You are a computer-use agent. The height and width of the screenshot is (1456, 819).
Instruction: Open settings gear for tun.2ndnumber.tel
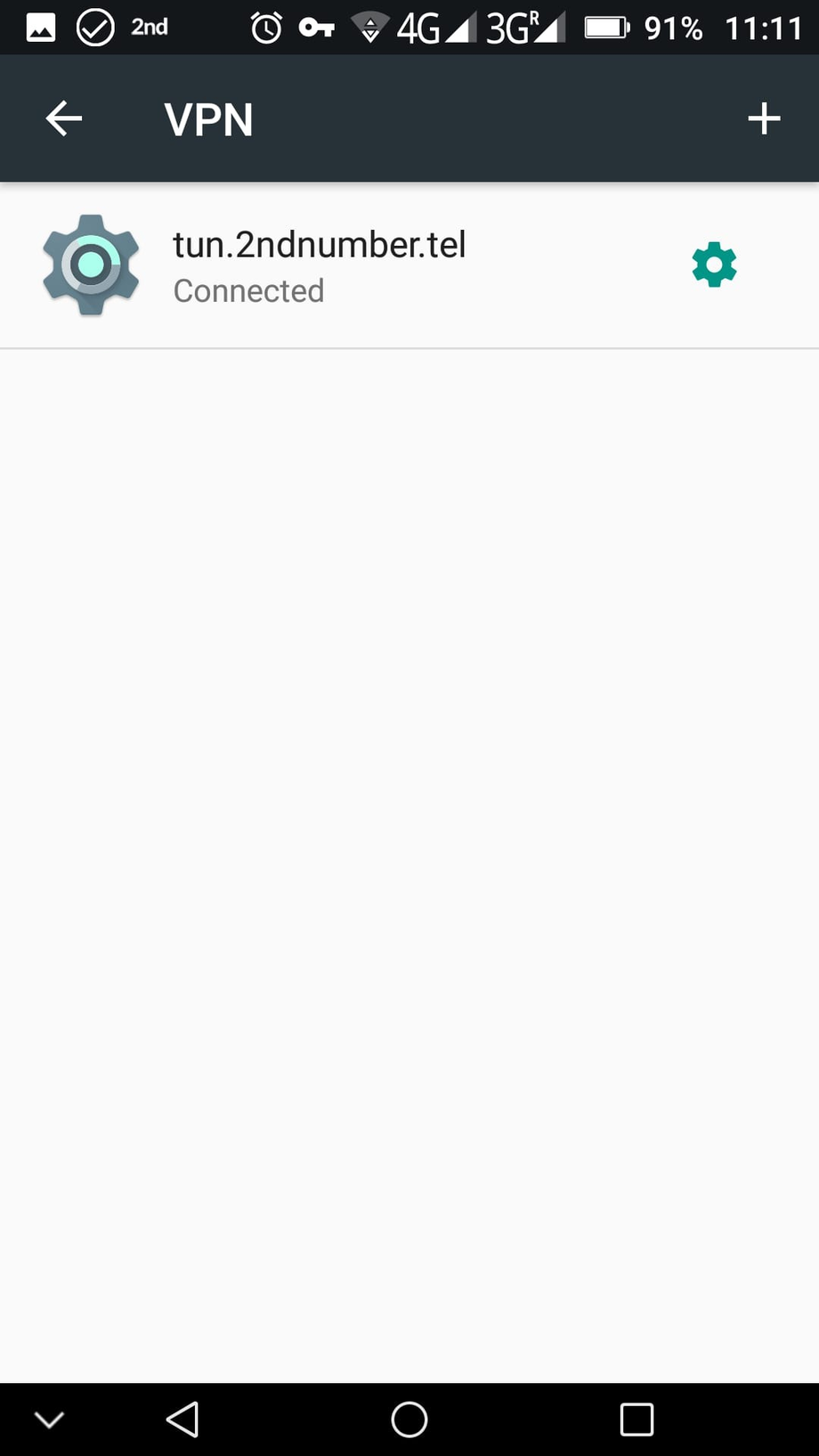714,265
